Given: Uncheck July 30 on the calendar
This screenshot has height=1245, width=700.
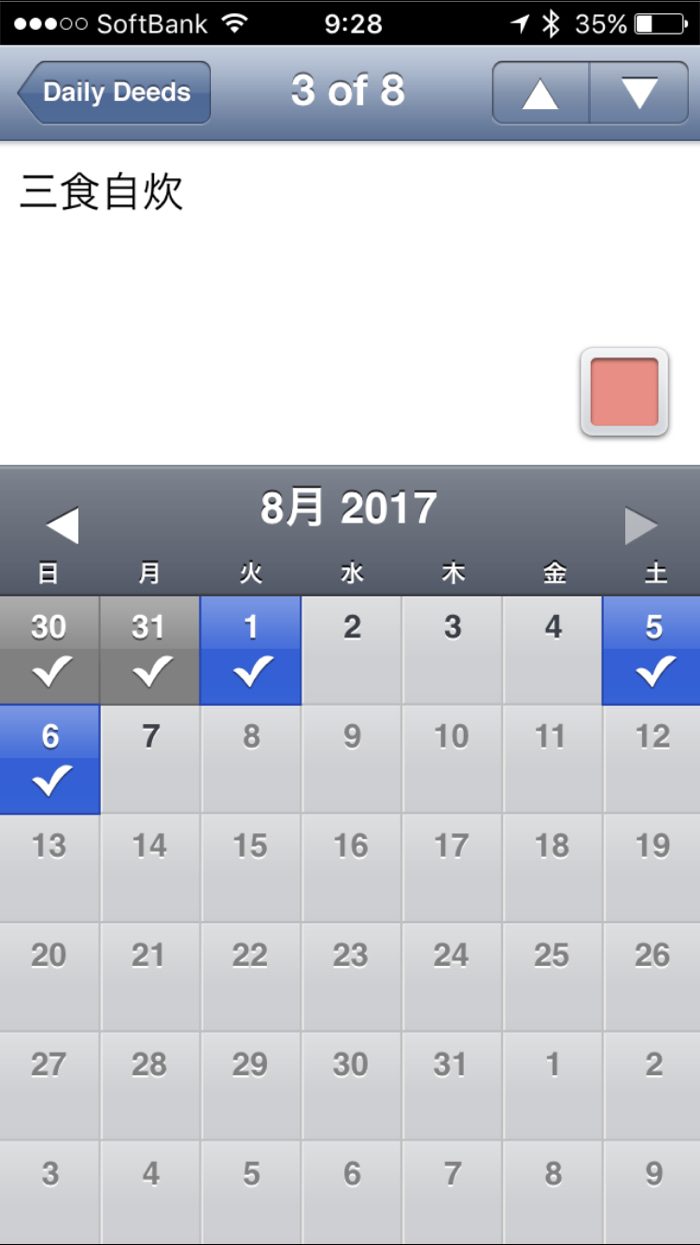Looking at the screenshot, I should (x=50, y=650).
